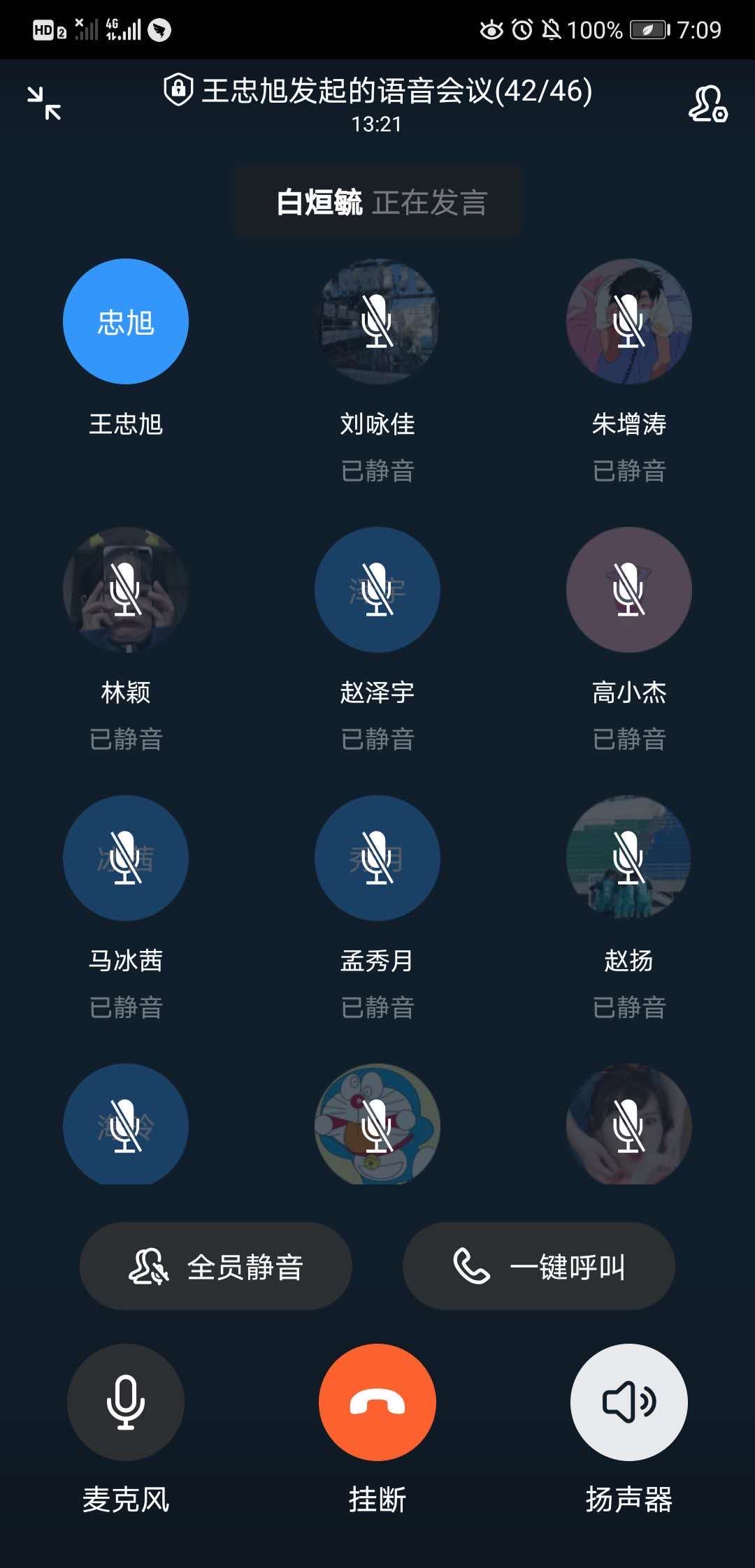The height and width of the screenshot is (1568, 755).
Task: Select 林颖's participant avatar
Action: tap(126, 590)
